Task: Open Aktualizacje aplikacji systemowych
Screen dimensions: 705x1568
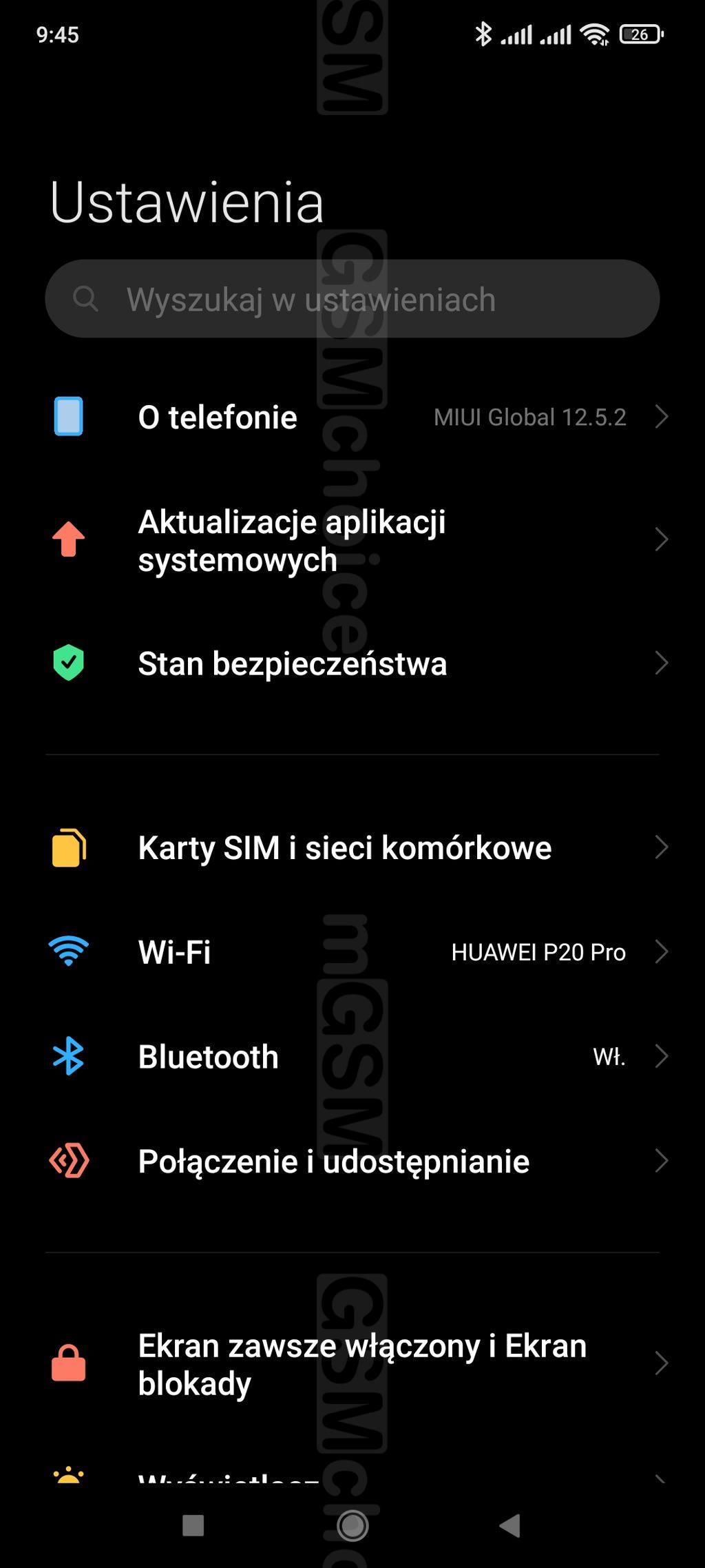Action: [x=352, y=540]
